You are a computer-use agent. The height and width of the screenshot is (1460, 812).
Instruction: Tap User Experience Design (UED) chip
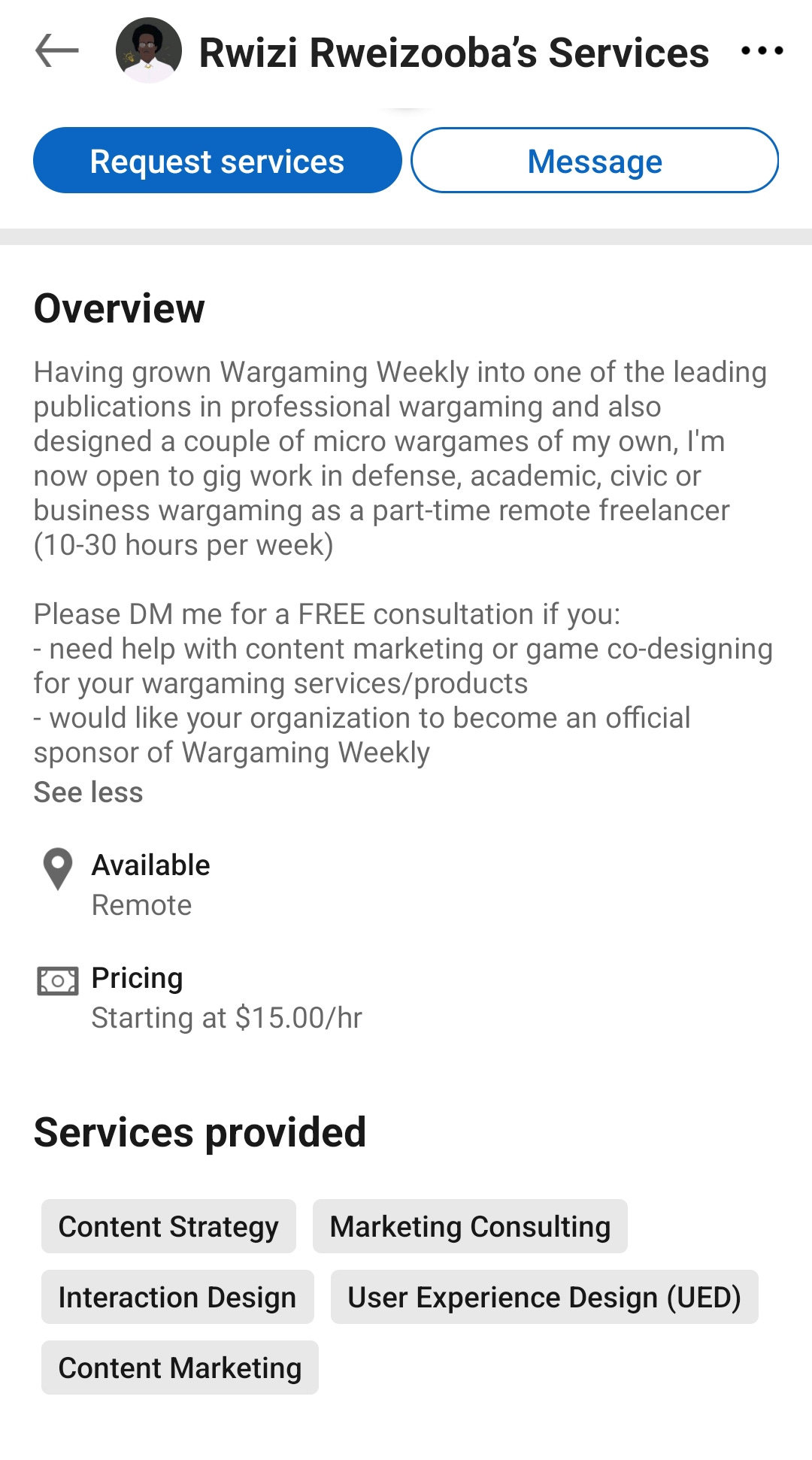[544, 1297]
